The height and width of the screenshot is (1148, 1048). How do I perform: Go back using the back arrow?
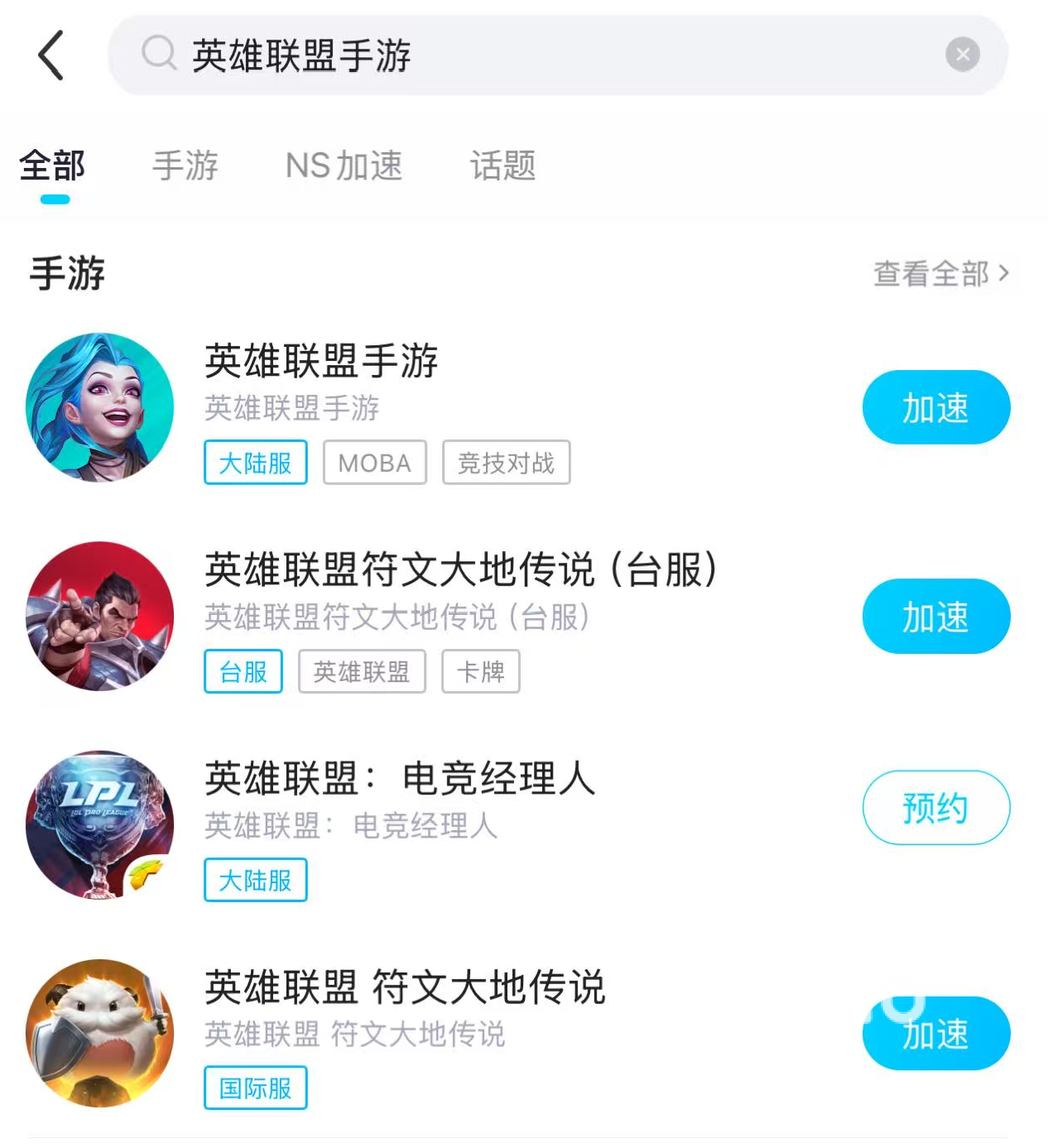point(51,55)
